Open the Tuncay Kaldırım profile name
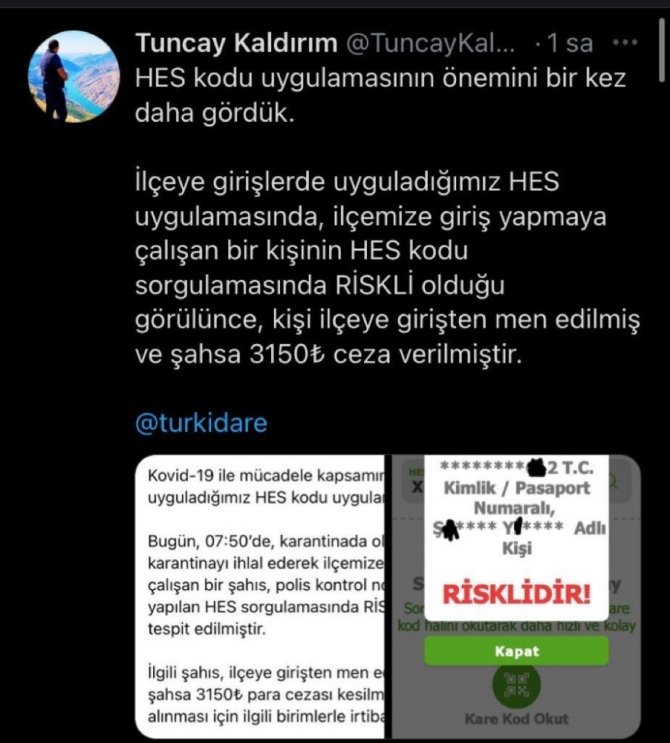Image resolution: width=670 pixels, height=743 pixels. [236, 44]
